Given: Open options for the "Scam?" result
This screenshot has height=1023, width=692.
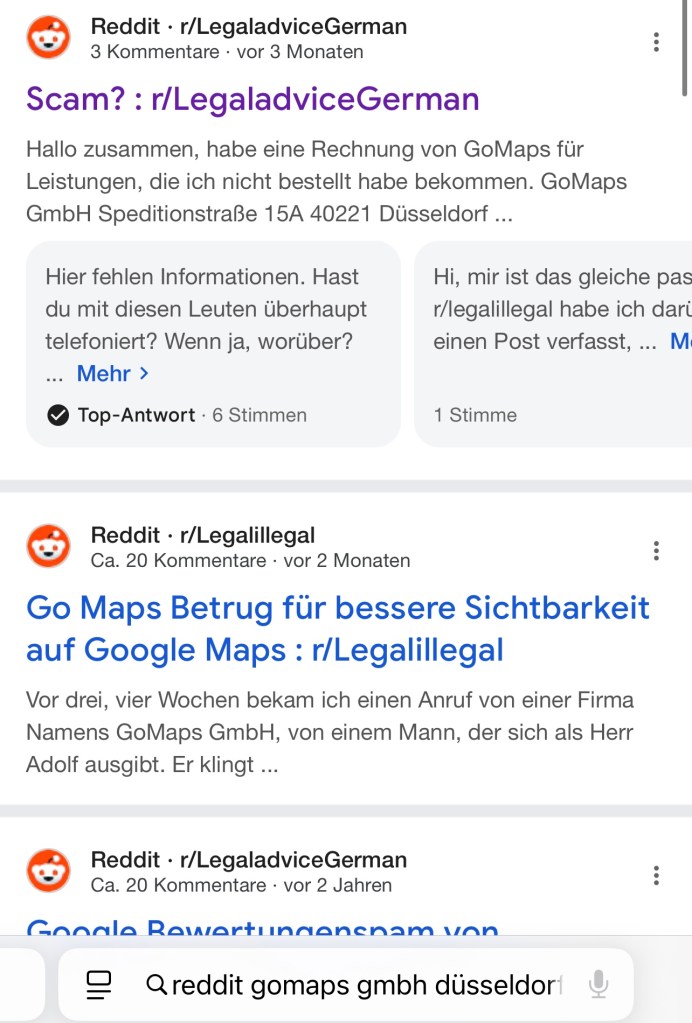Looking at the screenshot, I should click(x=656, y=42).
